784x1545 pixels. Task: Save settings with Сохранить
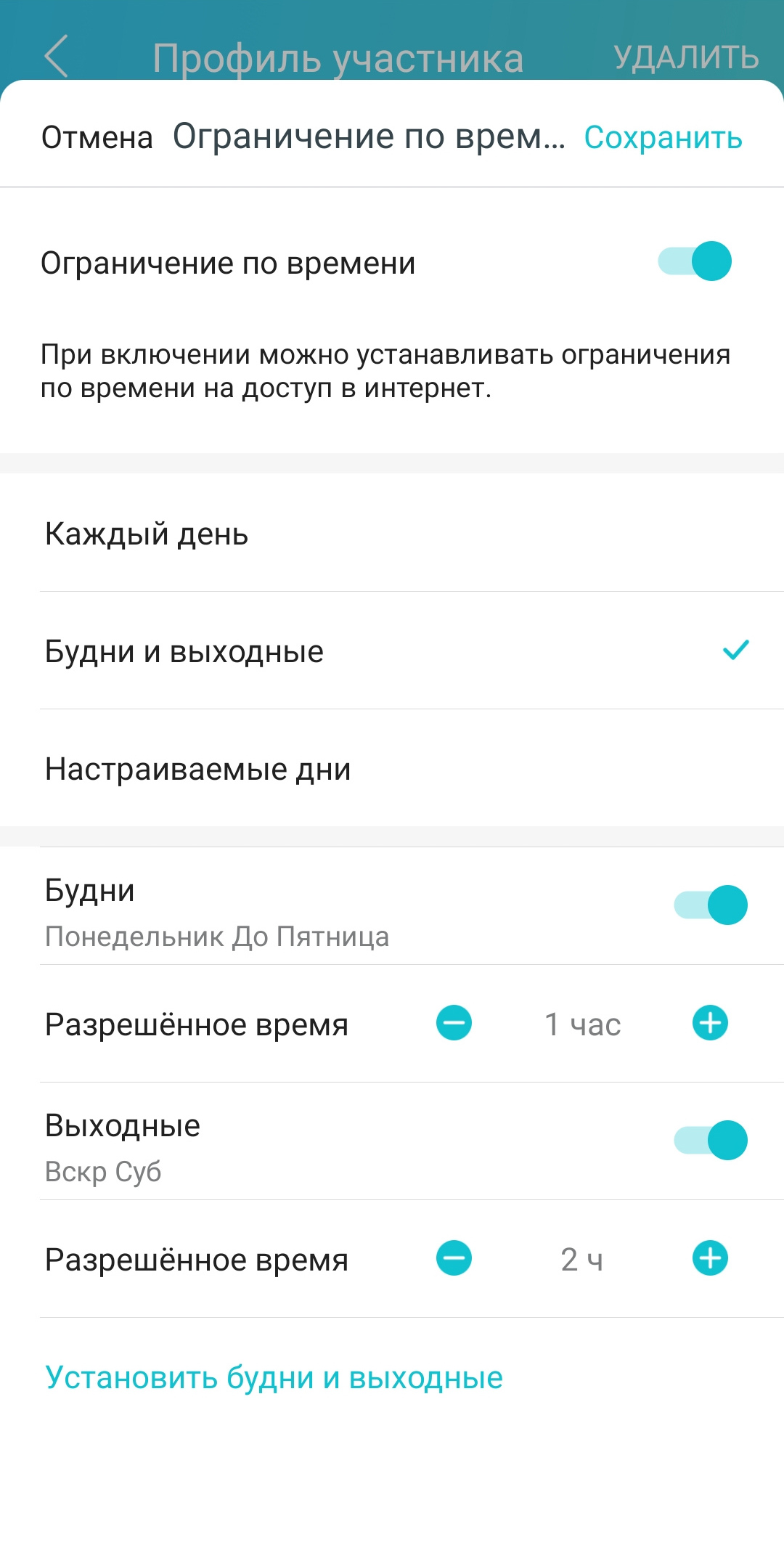point(663,137)
